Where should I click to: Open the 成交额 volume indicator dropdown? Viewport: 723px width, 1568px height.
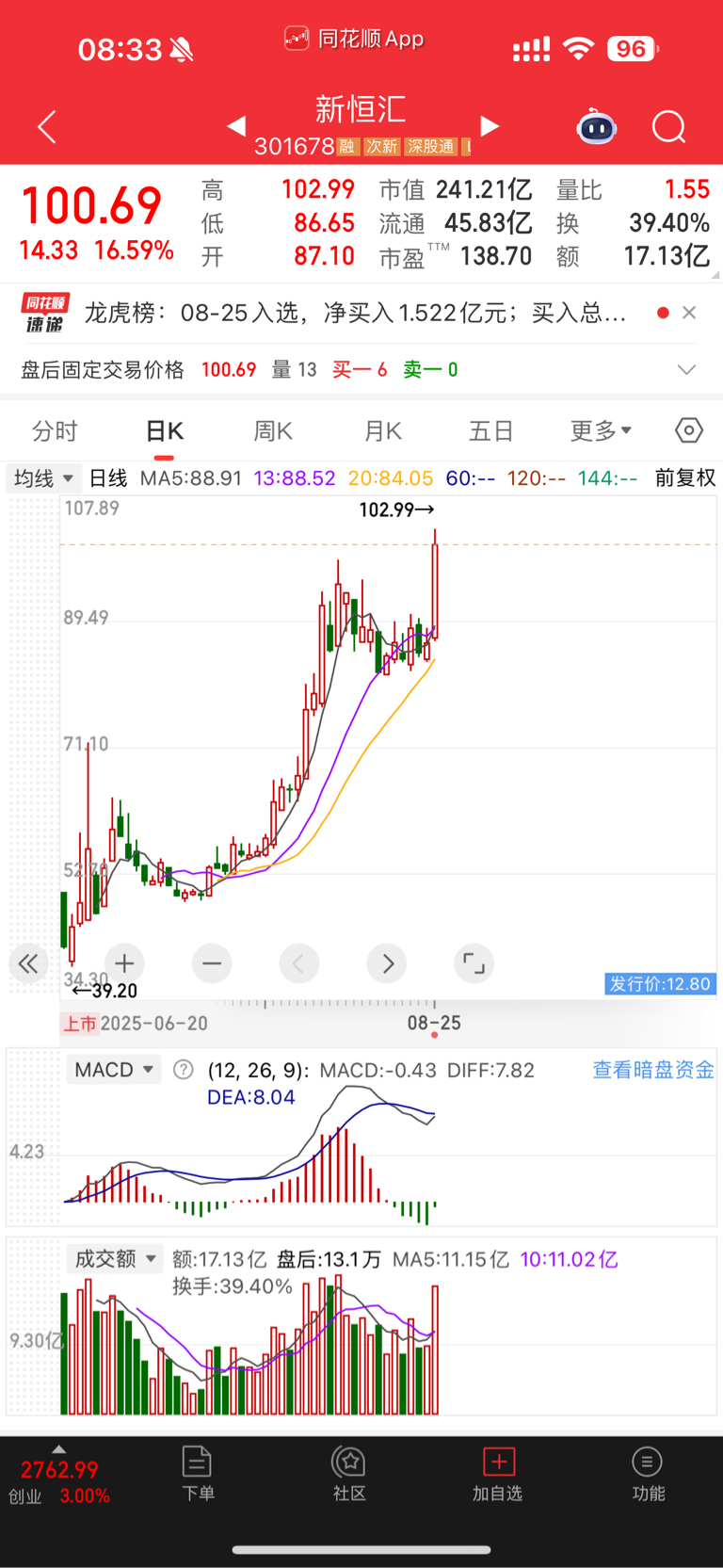click(x=115, y=1258)
